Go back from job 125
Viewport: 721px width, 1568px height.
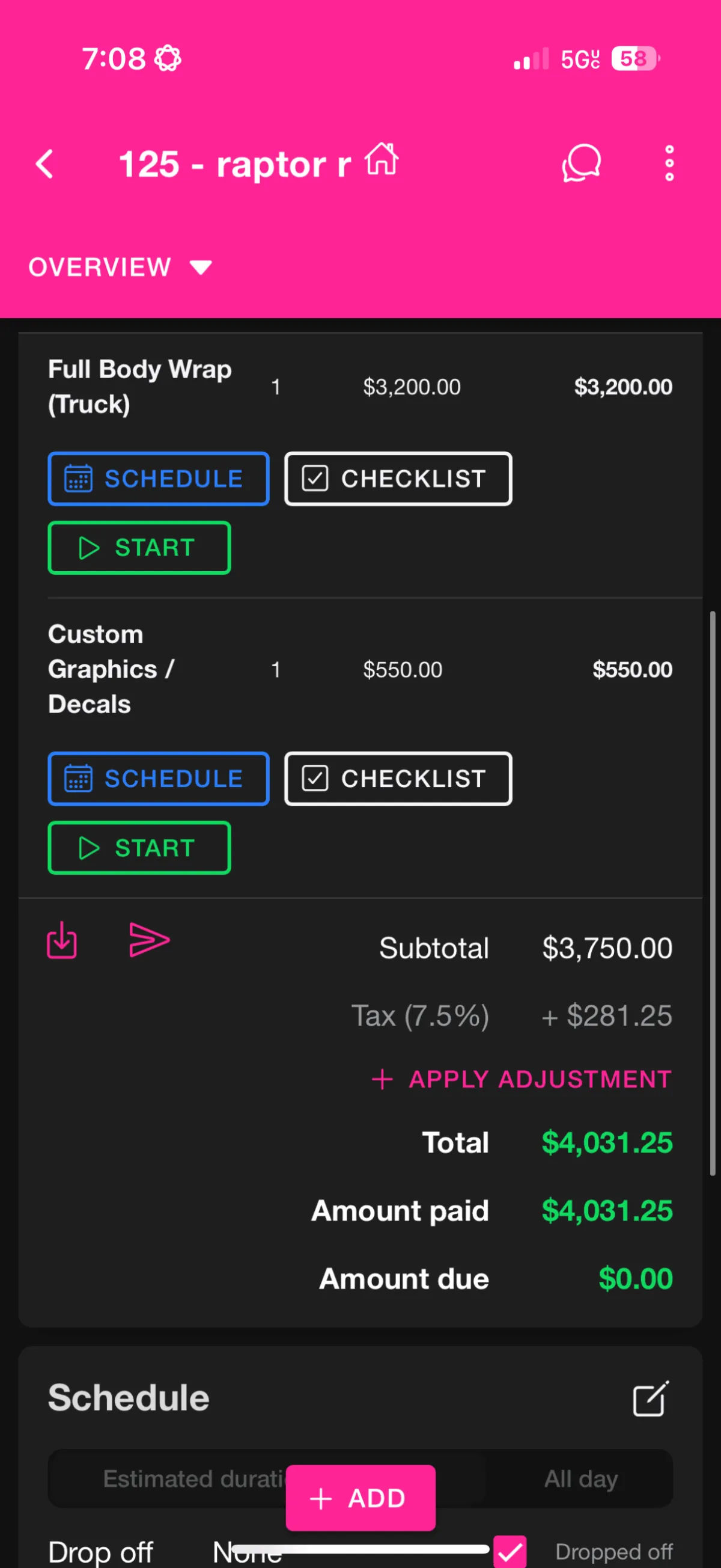(x=44, y=164)
